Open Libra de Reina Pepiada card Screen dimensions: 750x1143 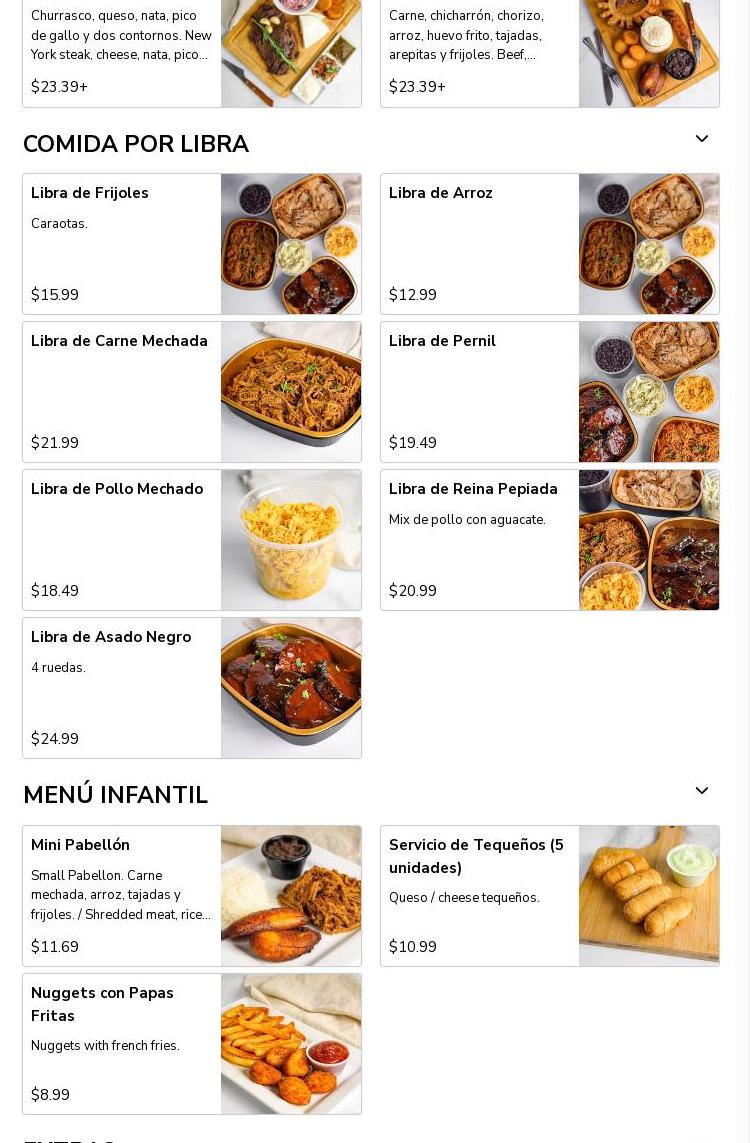549,540
